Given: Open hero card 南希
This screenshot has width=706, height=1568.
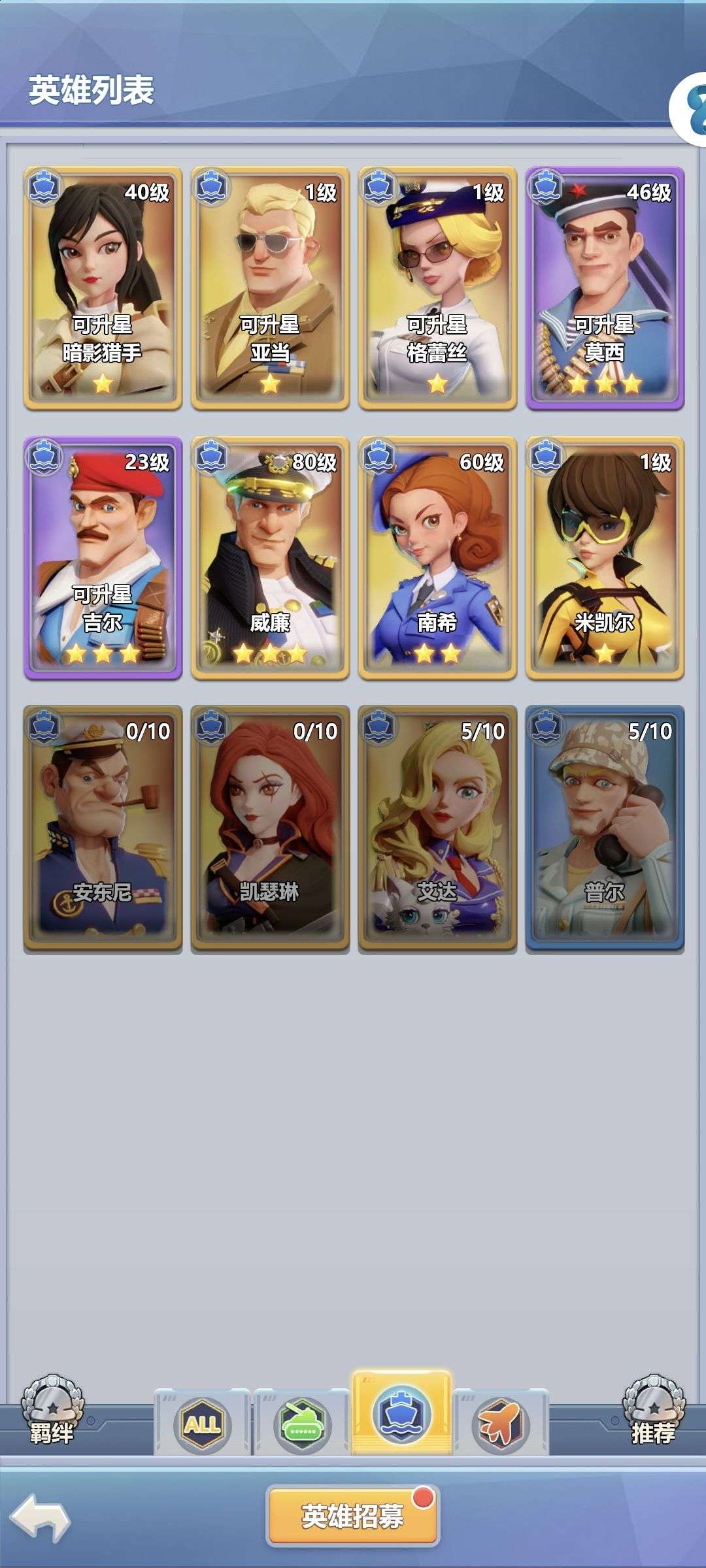Looking at the screenshot, I should [x=437, y=557].
